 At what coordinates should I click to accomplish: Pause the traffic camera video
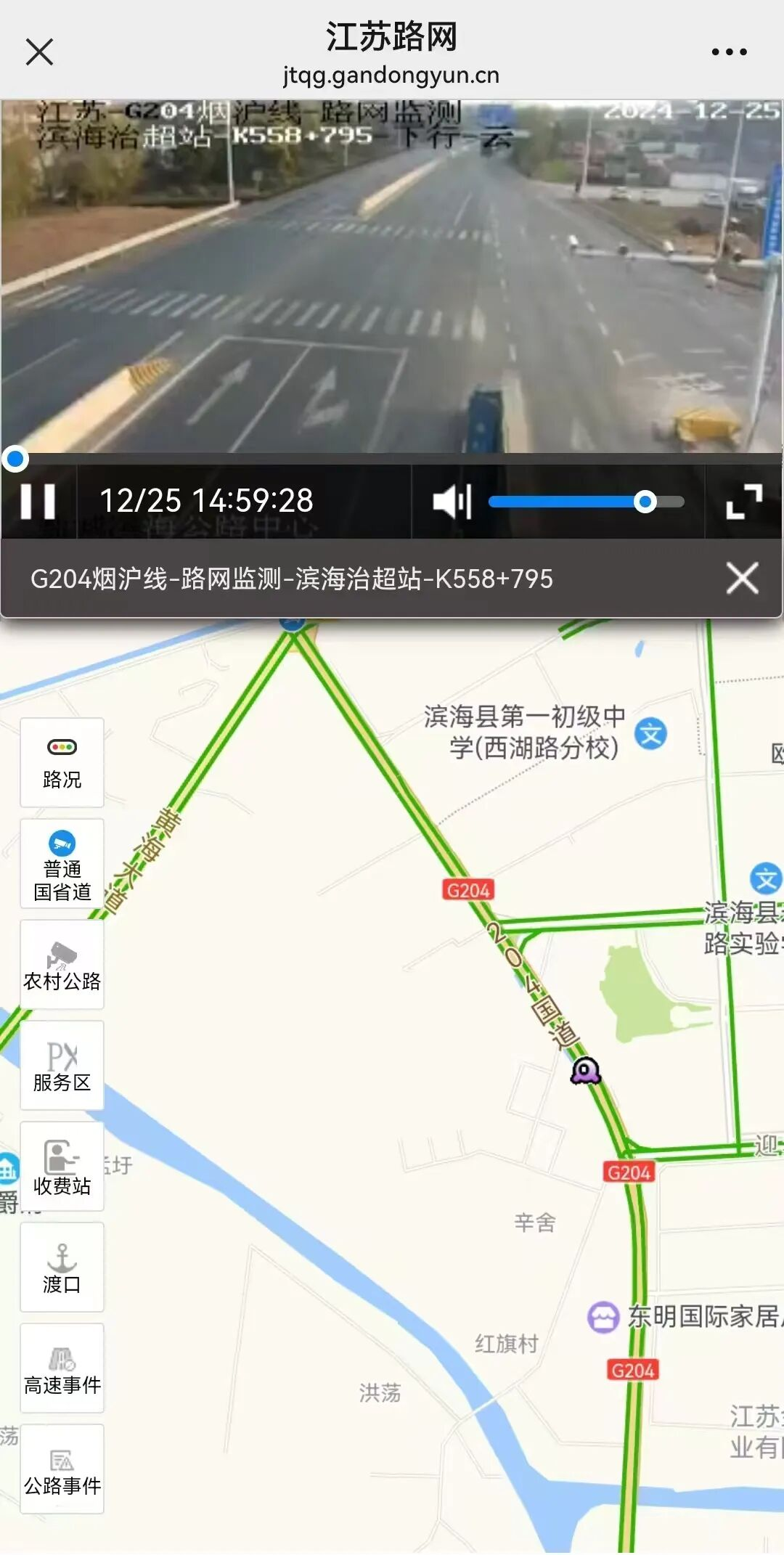(38, 501)
